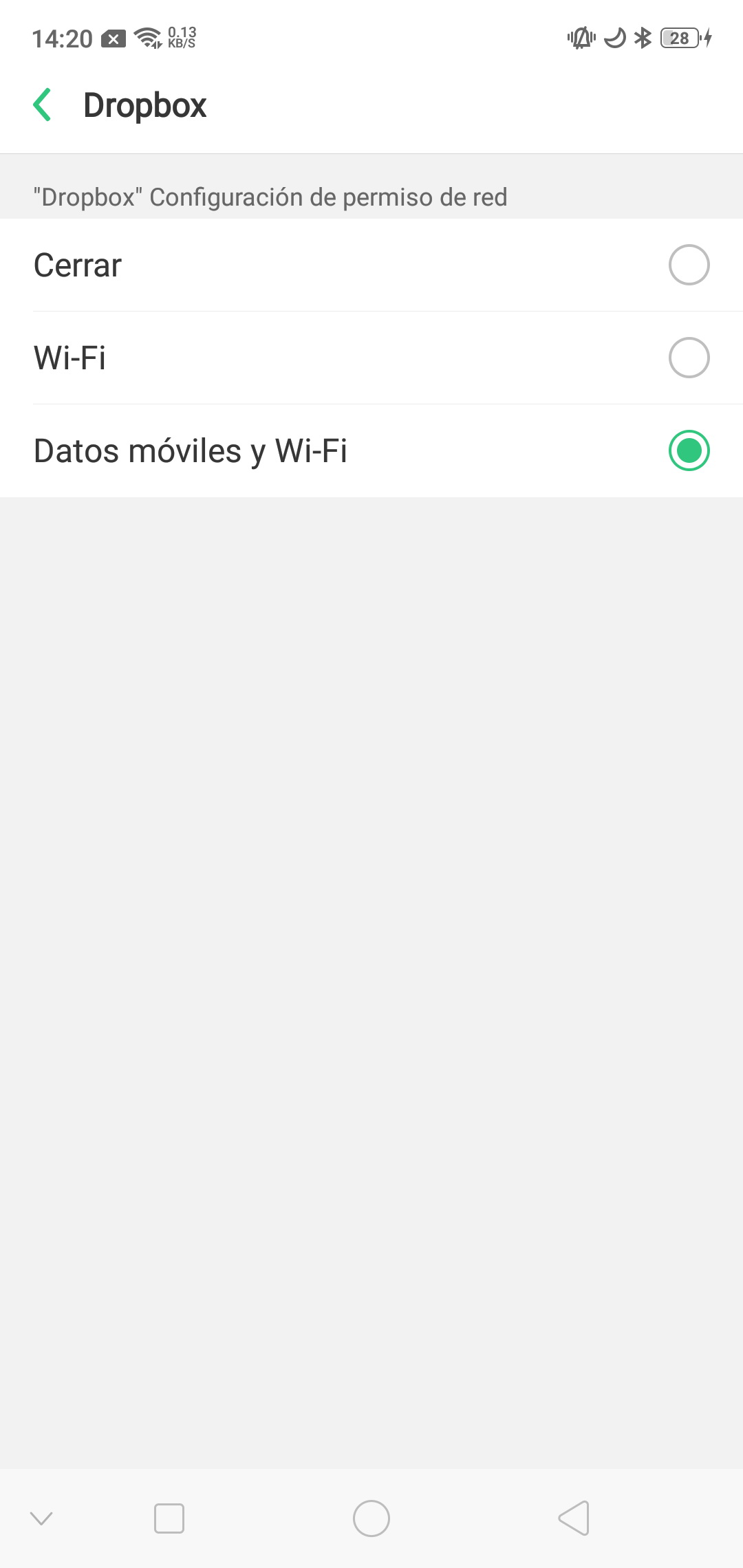Go back from the Dropbox settings

(x=43, y=105)
